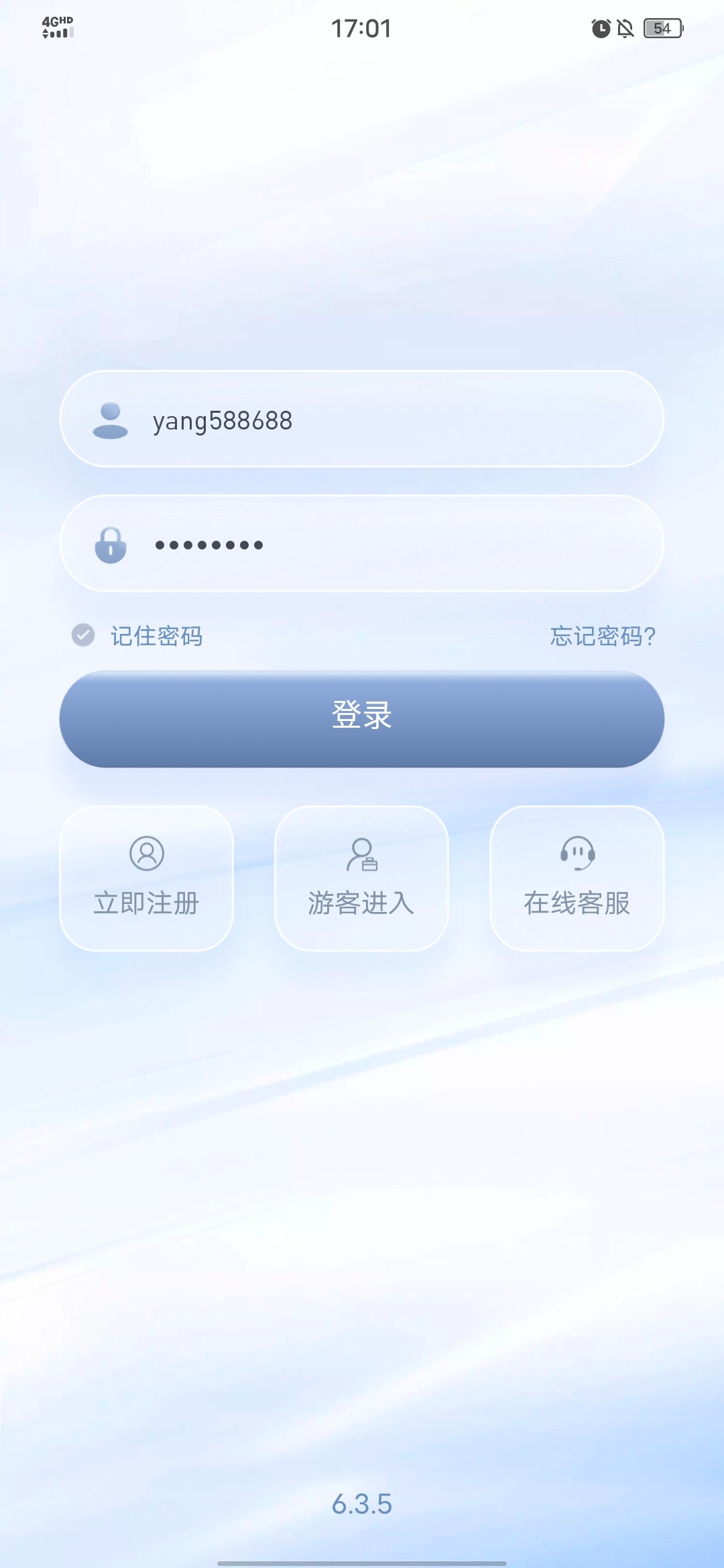Tap the muted notifications icon in status bar
This screenshot has height=1568, width=724.
click(625, 27)
